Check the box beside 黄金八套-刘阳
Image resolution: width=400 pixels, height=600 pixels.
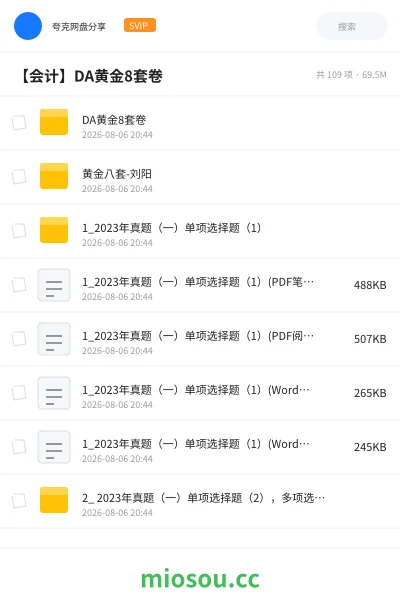click(19, 177)
